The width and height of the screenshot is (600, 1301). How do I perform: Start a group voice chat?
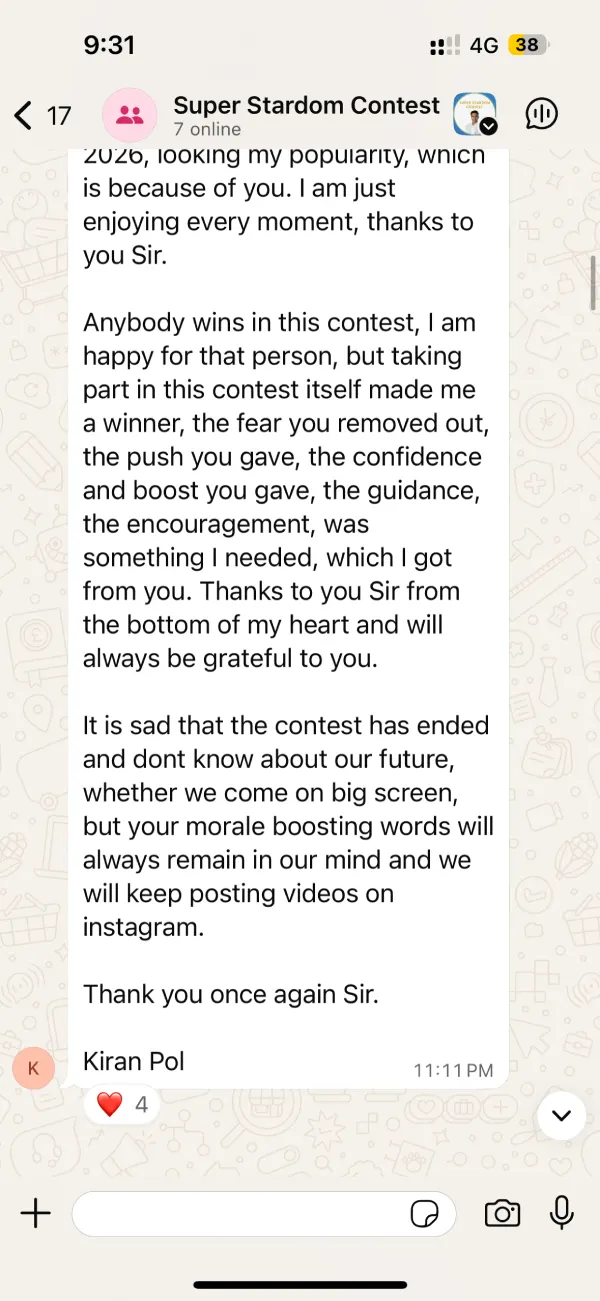(x=542, y=114)
